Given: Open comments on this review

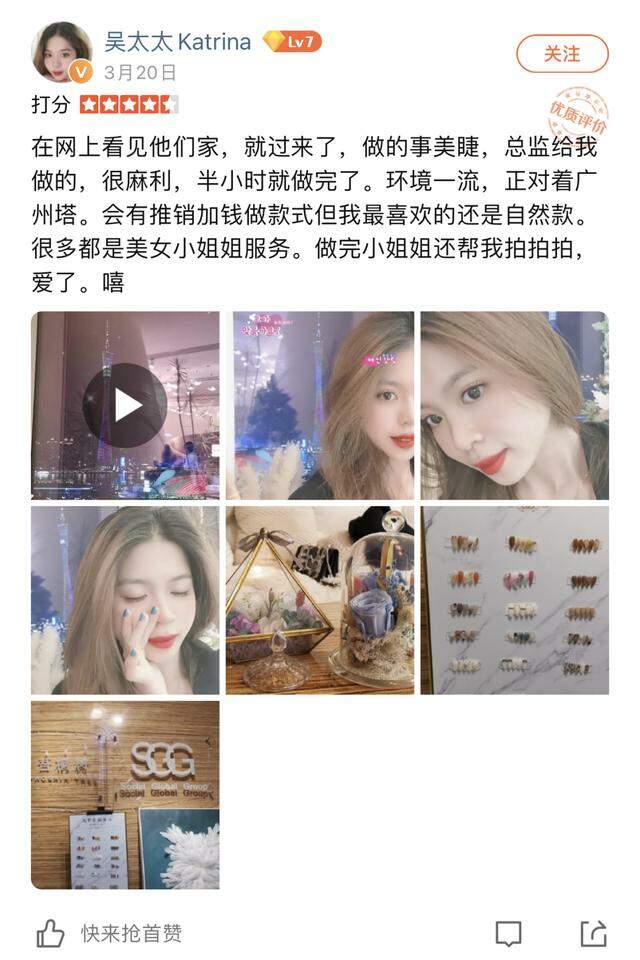Looking at the screenshot, I should click(x=508, y=934).
